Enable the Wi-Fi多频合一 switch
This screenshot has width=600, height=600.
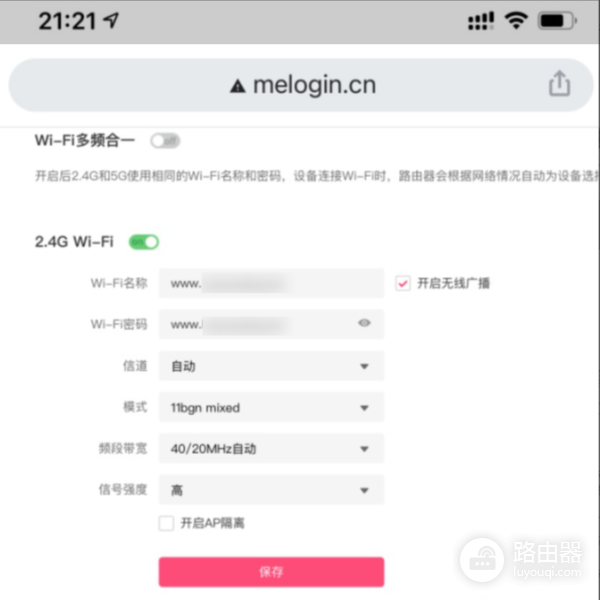[165, 141]
